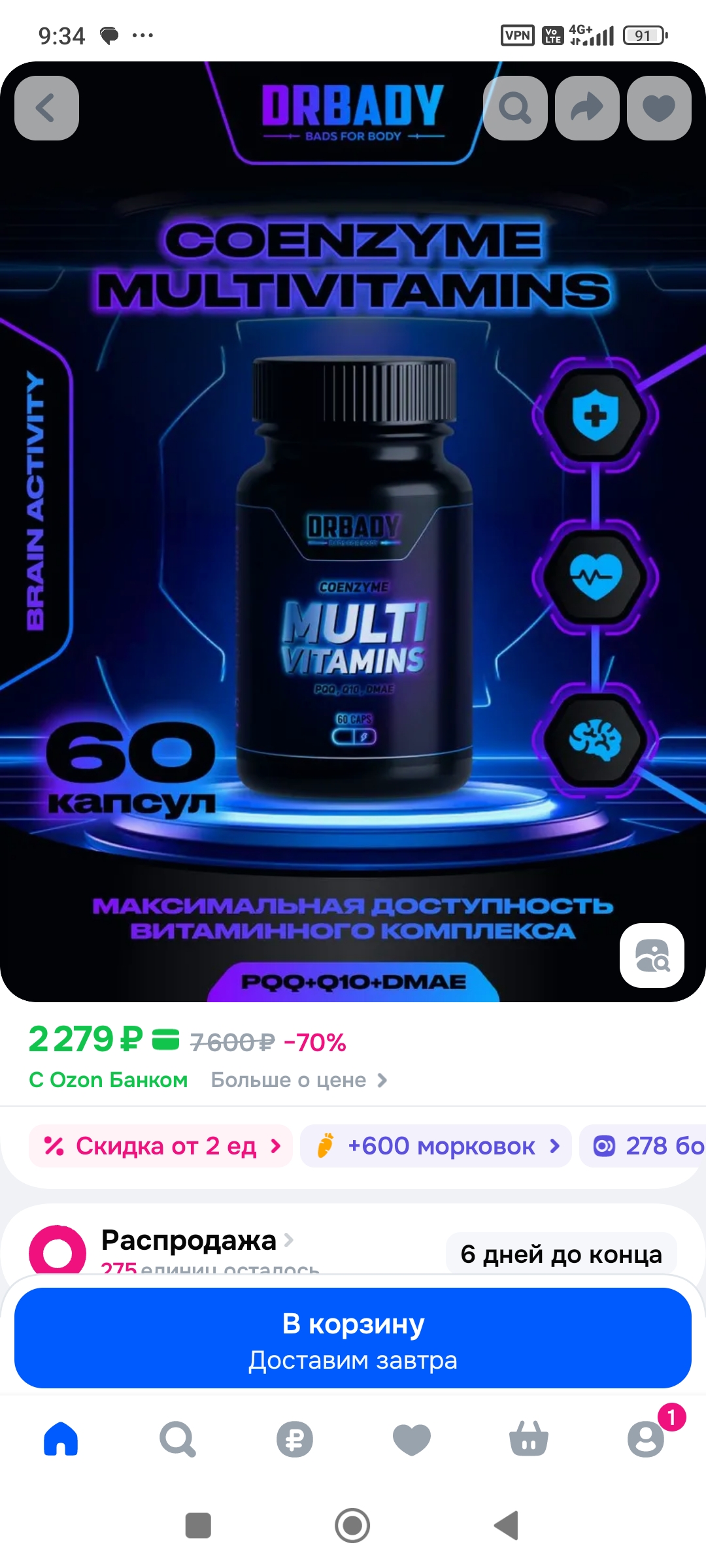706x1568 pixels.
Task: Open the cart tab
Action: pyautogui.click(x=529, y=1439)
